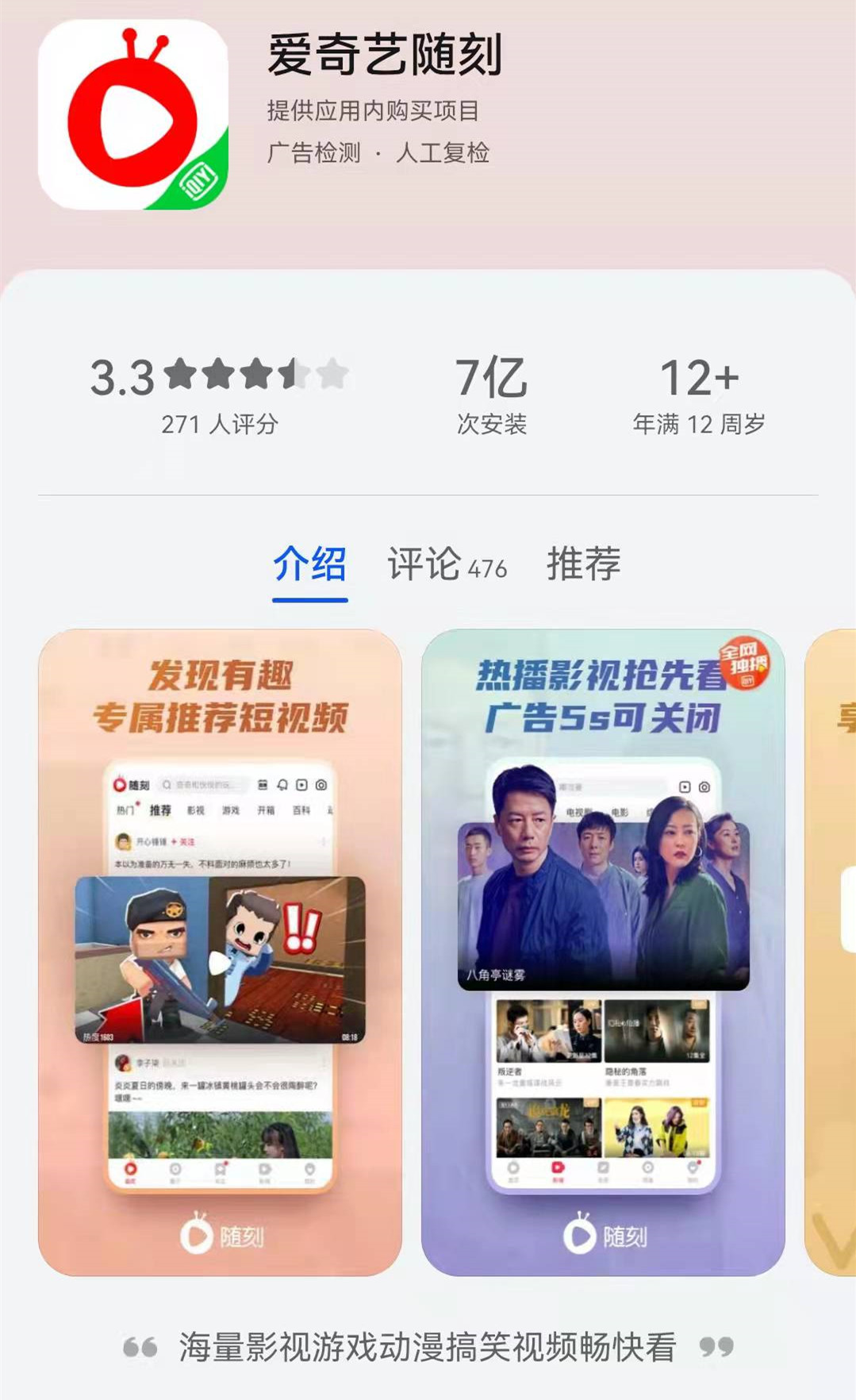Tap the notification bell in the first screenshot

click(x=283, y=784)
